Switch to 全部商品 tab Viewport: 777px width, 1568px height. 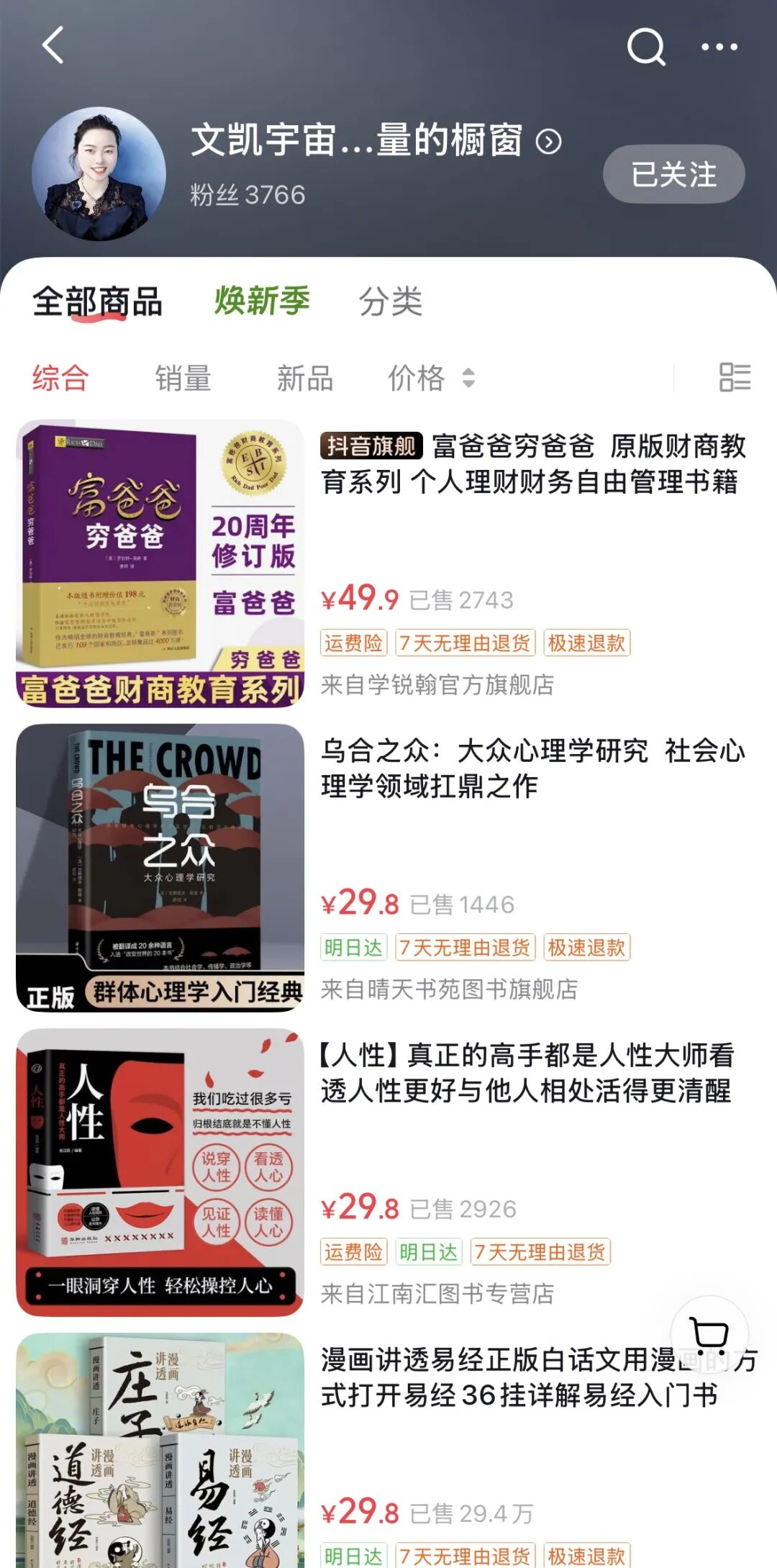(97, 302)
